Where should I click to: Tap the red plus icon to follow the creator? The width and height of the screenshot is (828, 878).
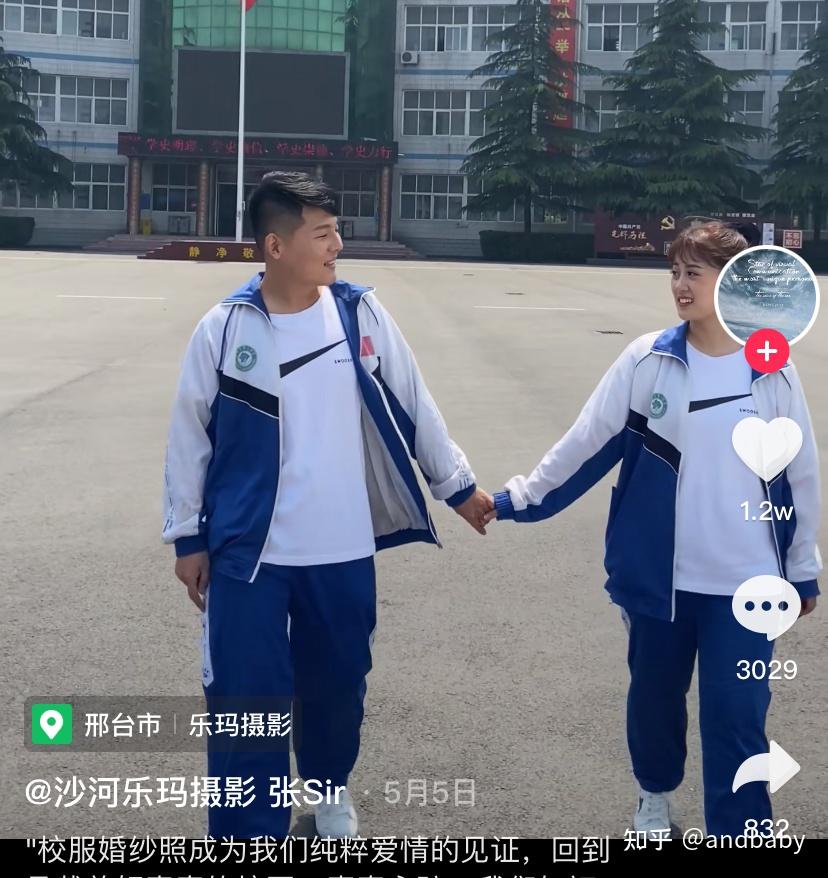[766, 351]
